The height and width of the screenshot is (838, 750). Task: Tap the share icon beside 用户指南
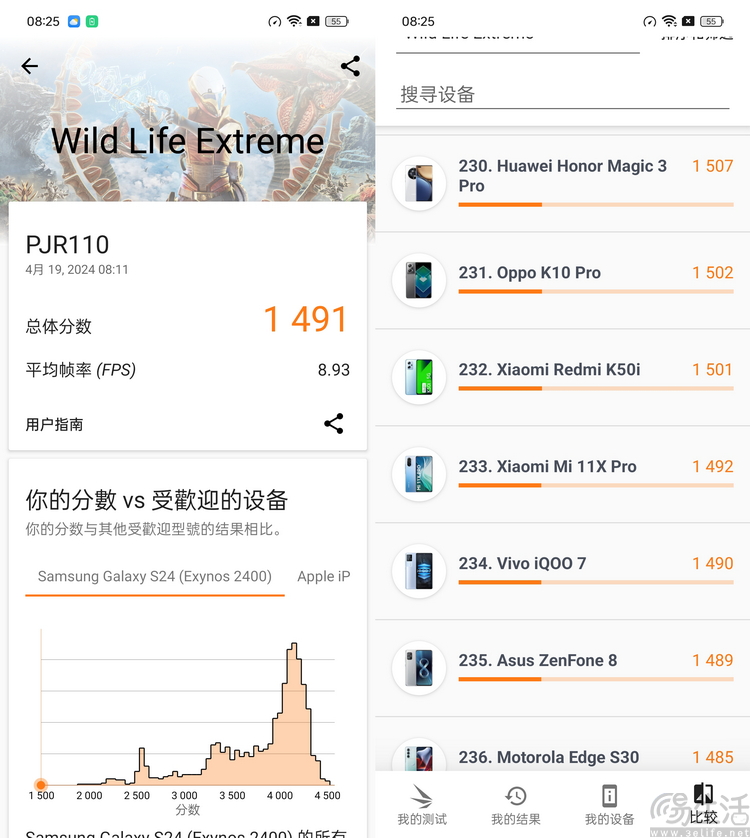click(x=334, y=423)
